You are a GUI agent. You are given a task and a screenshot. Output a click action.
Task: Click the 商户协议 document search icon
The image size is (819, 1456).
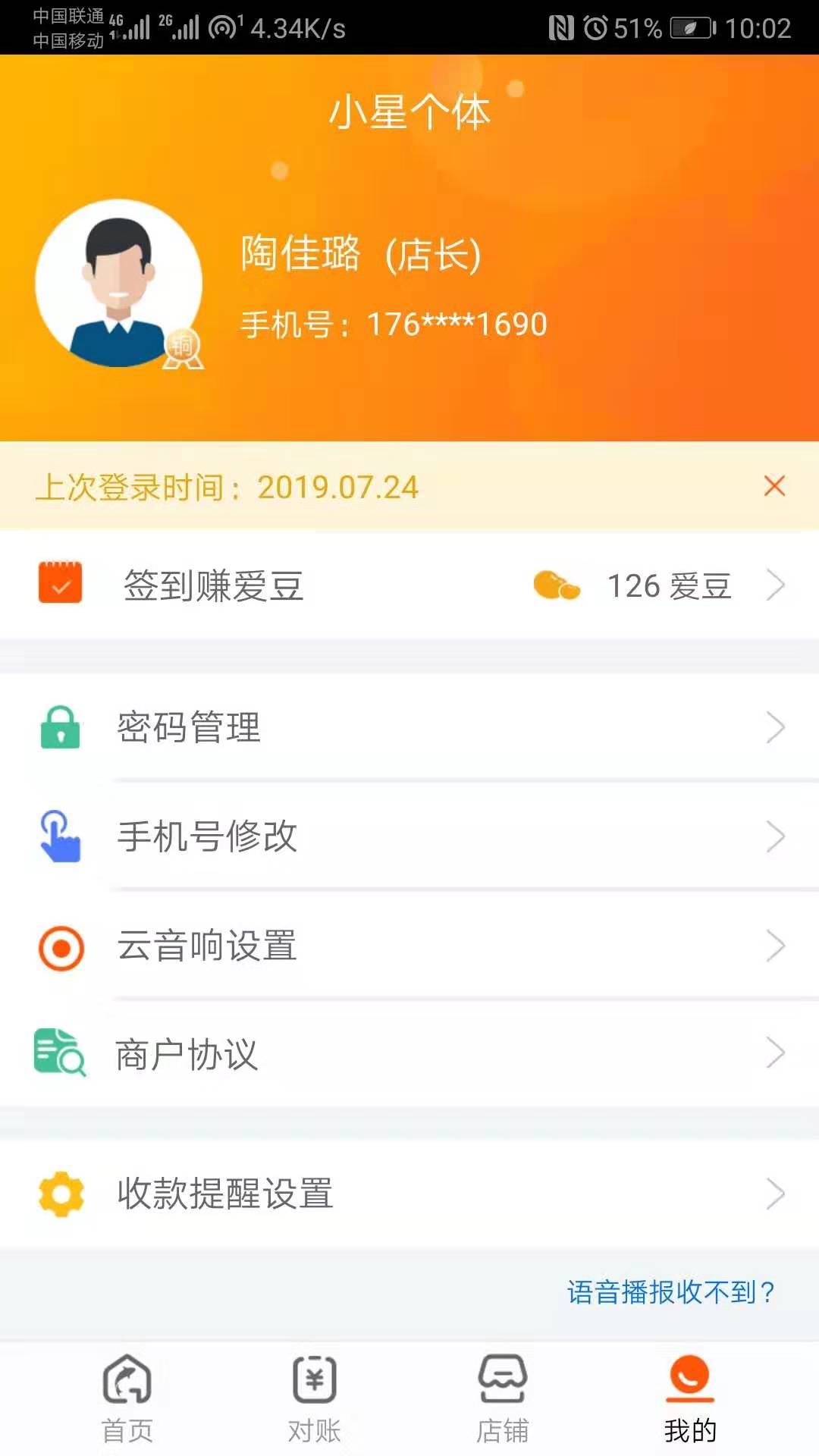point(59,1053)
